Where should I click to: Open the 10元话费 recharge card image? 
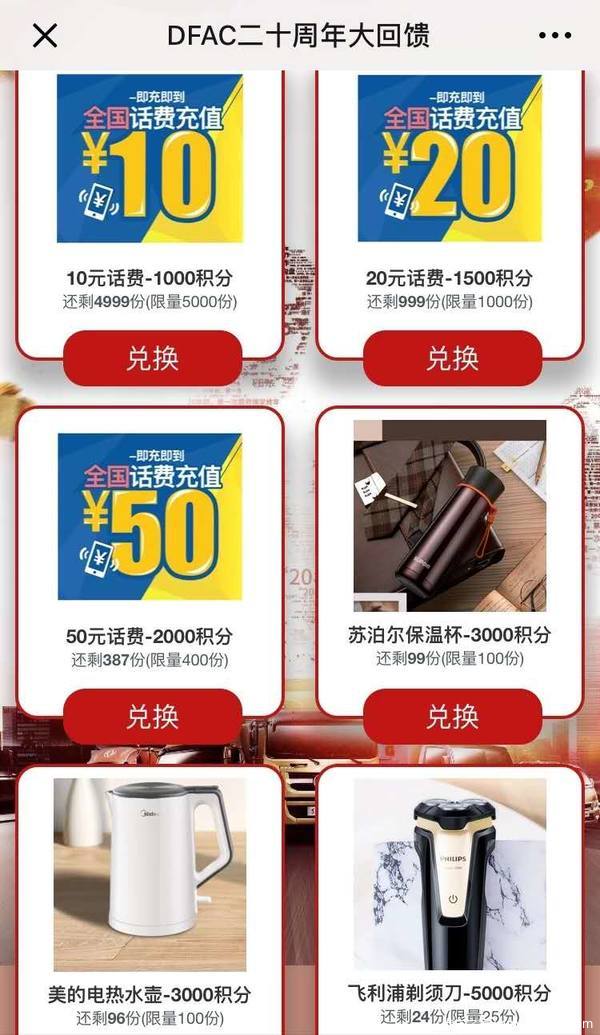[150, 158]
